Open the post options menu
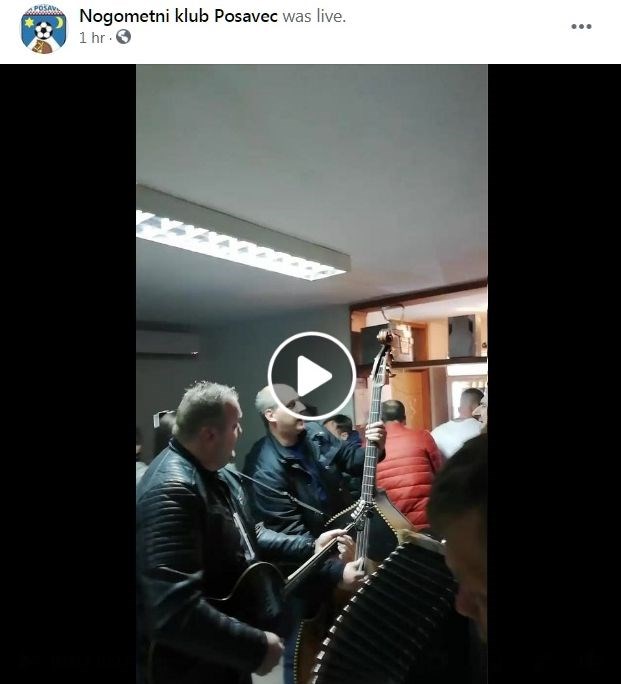This screenshot has width=621, height=684. coord(581,27)
